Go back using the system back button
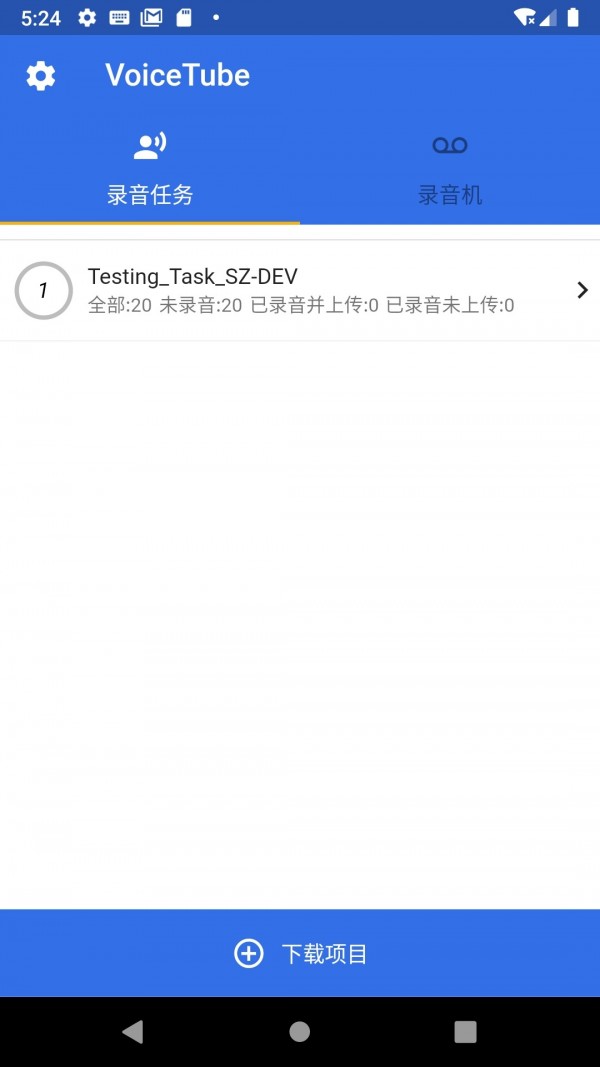 [x=132, y=1032]
